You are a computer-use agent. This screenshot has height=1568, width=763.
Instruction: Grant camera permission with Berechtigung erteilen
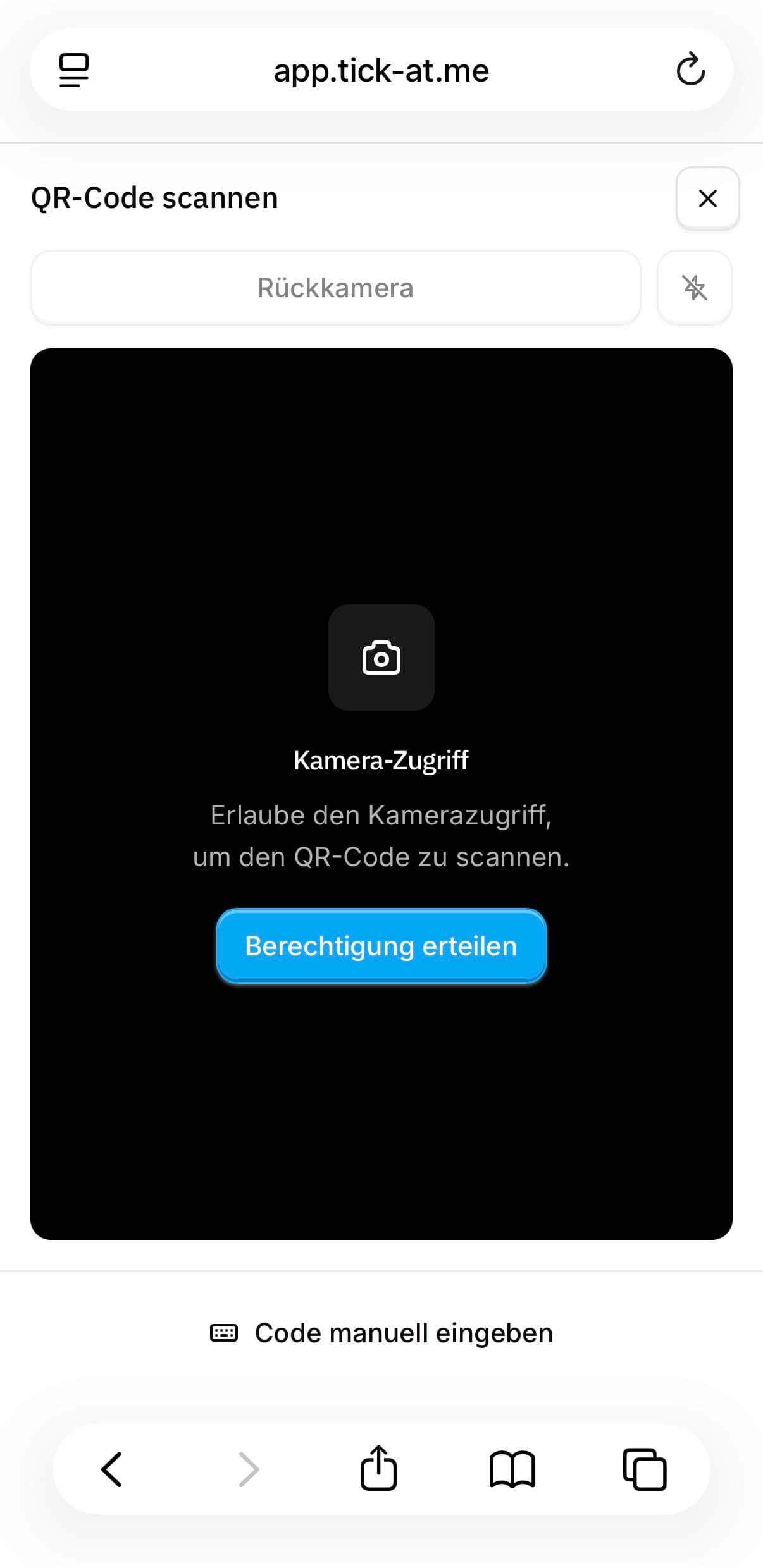pyautogui.click(x=381, y=946)
